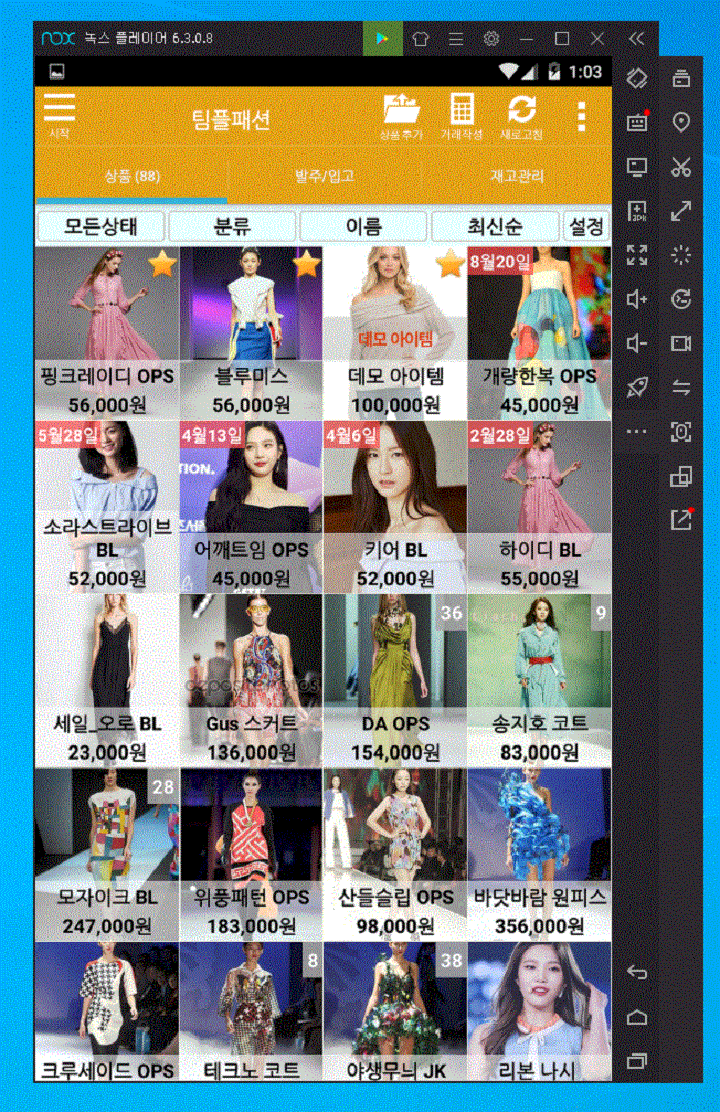Image resolution: width=720 pixels, height=1112 pixels.
Task: Change the 최신순 sort order
Action: pyautogui.click(x=495, y=226)
